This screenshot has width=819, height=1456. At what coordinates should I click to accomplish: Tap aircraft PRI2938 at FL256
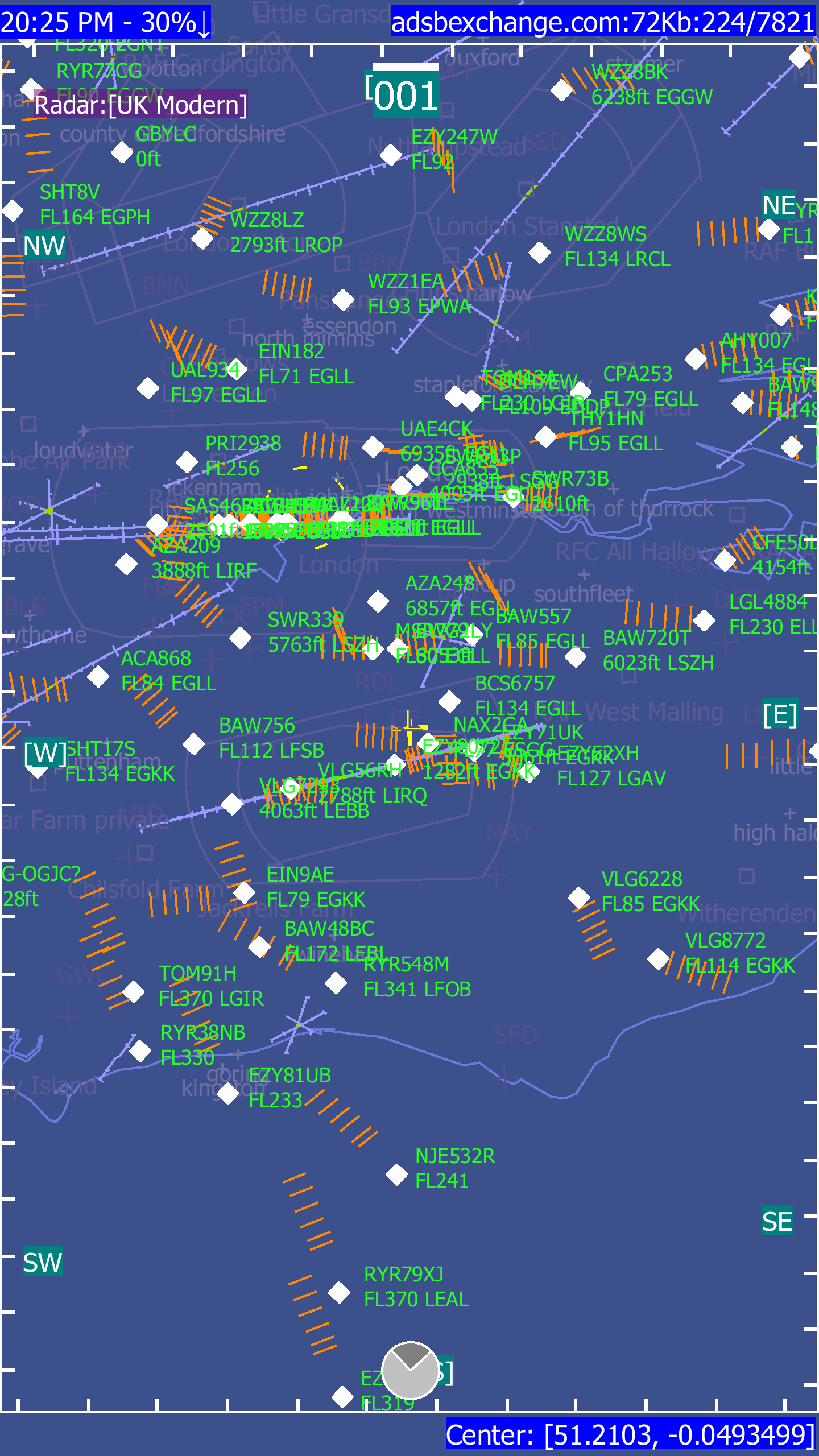187,462
